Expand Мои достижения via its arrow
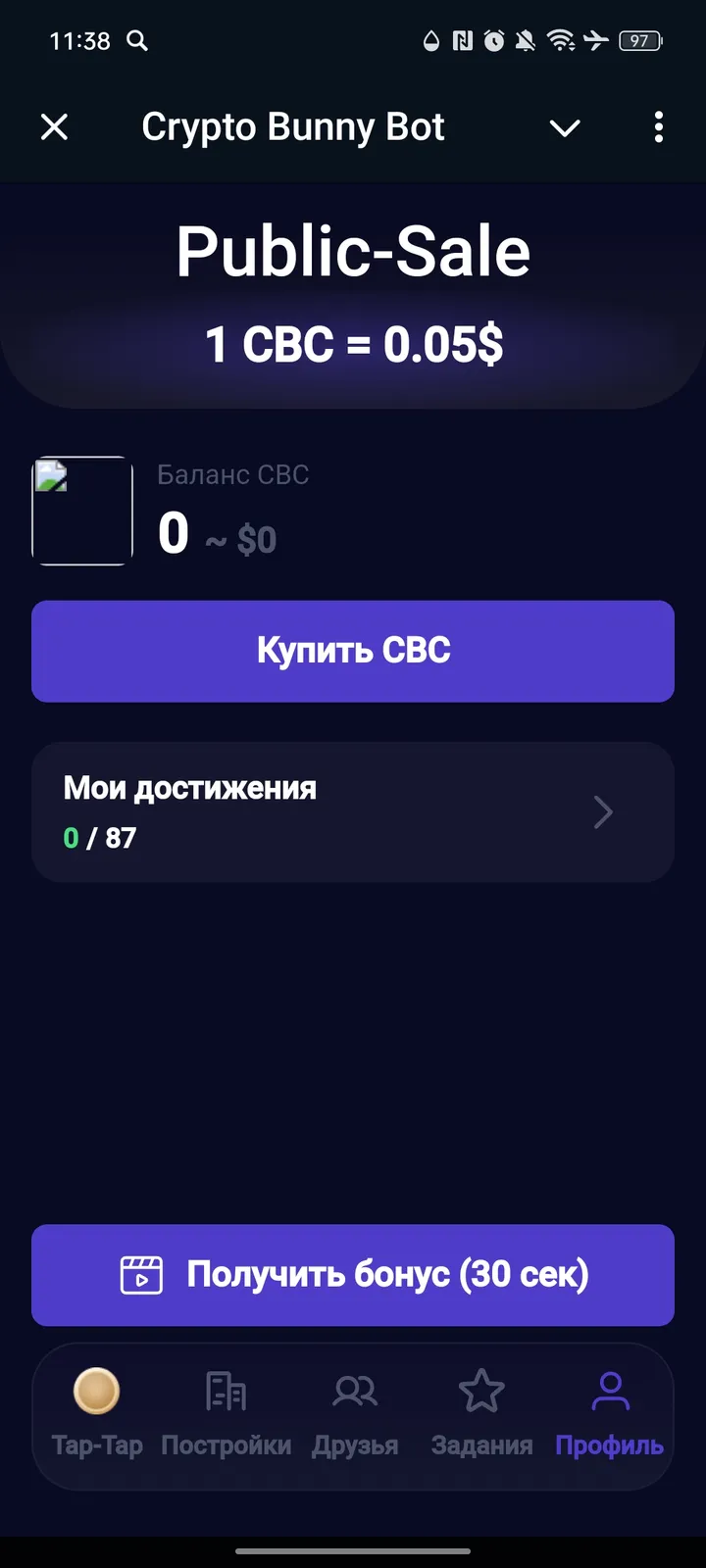The height and width of the screenshot is (1568, 706). [x=603, y=812]
